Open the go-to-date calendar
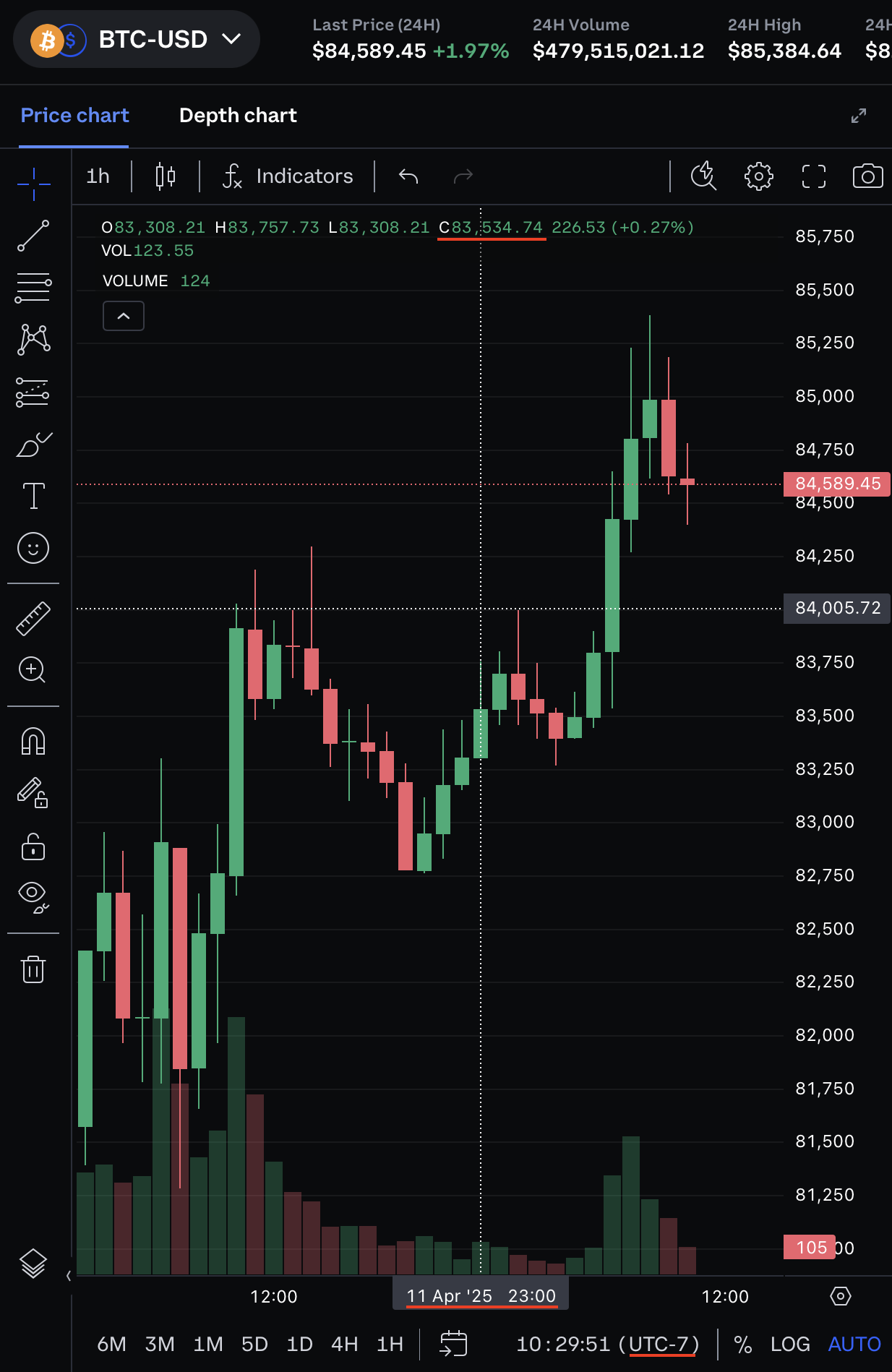The height and width of the screenshot is (1372, 892). point(453,1345)
